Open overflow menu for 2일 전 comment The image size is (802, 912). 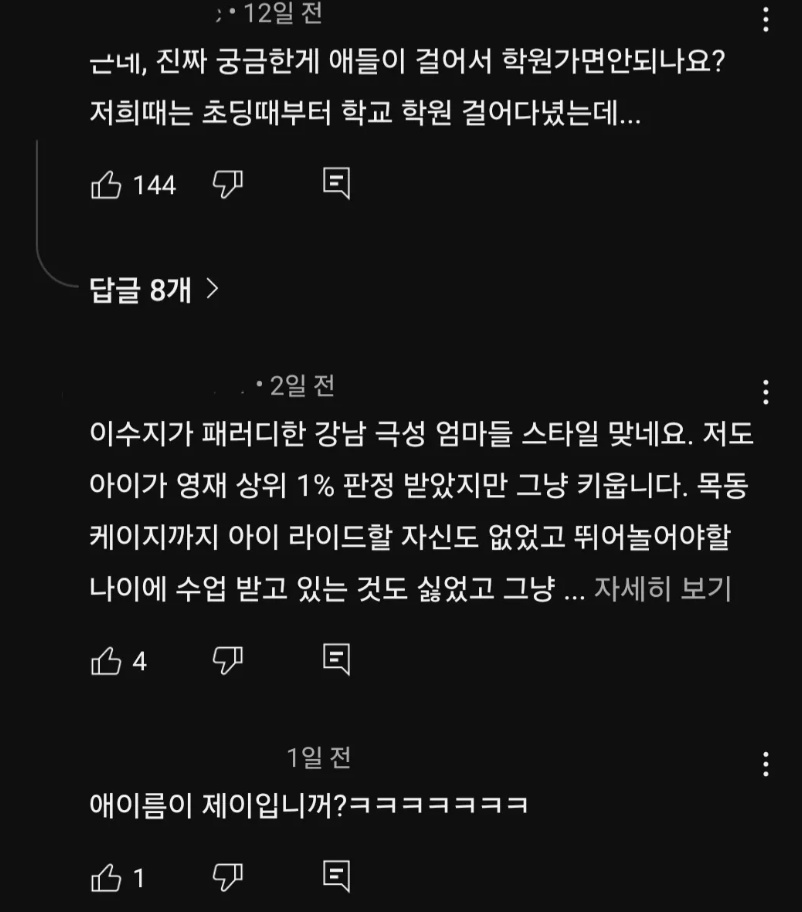coord(766,391)
